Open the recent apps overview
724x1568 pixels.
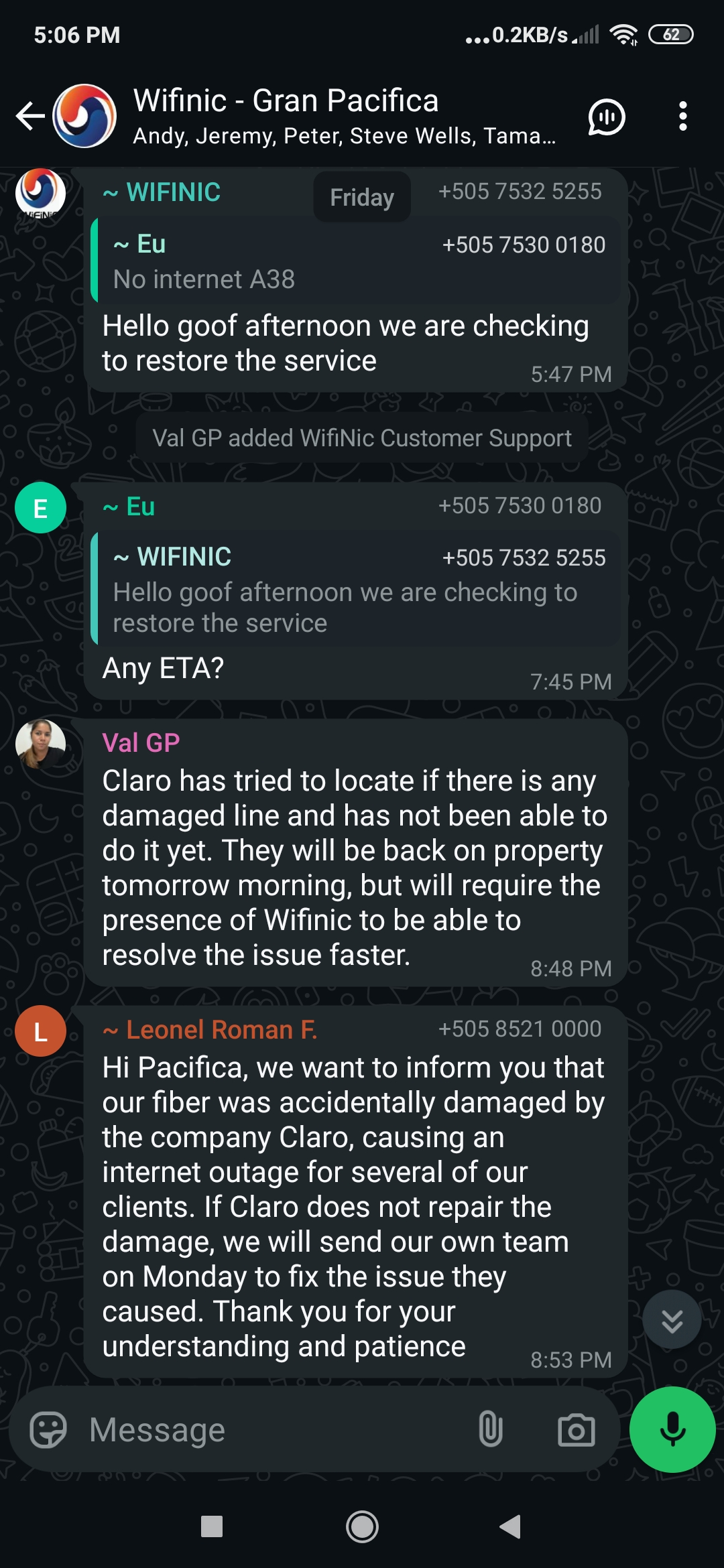[212, 1527]
